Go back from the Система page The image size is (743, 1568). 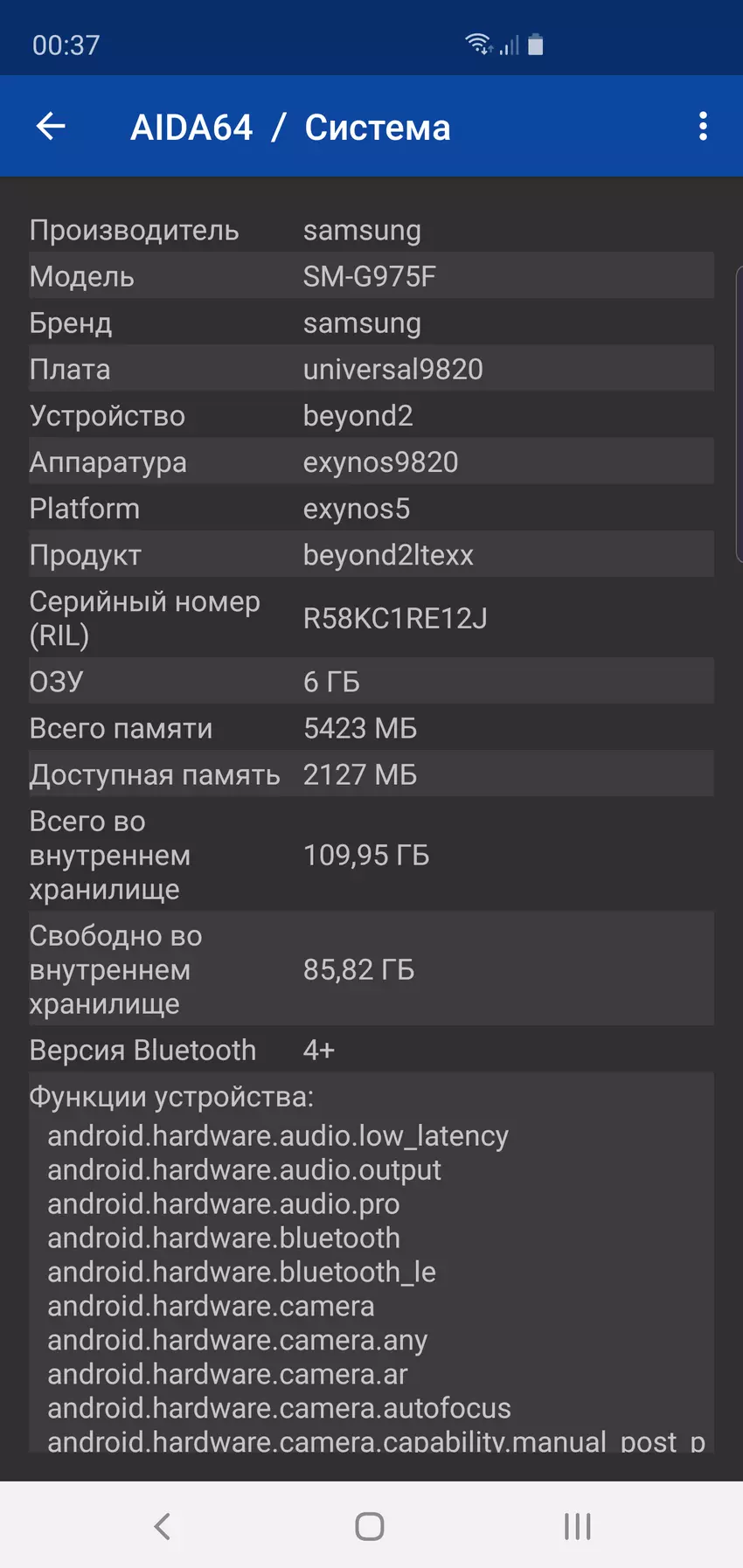(x=51, y=127)
